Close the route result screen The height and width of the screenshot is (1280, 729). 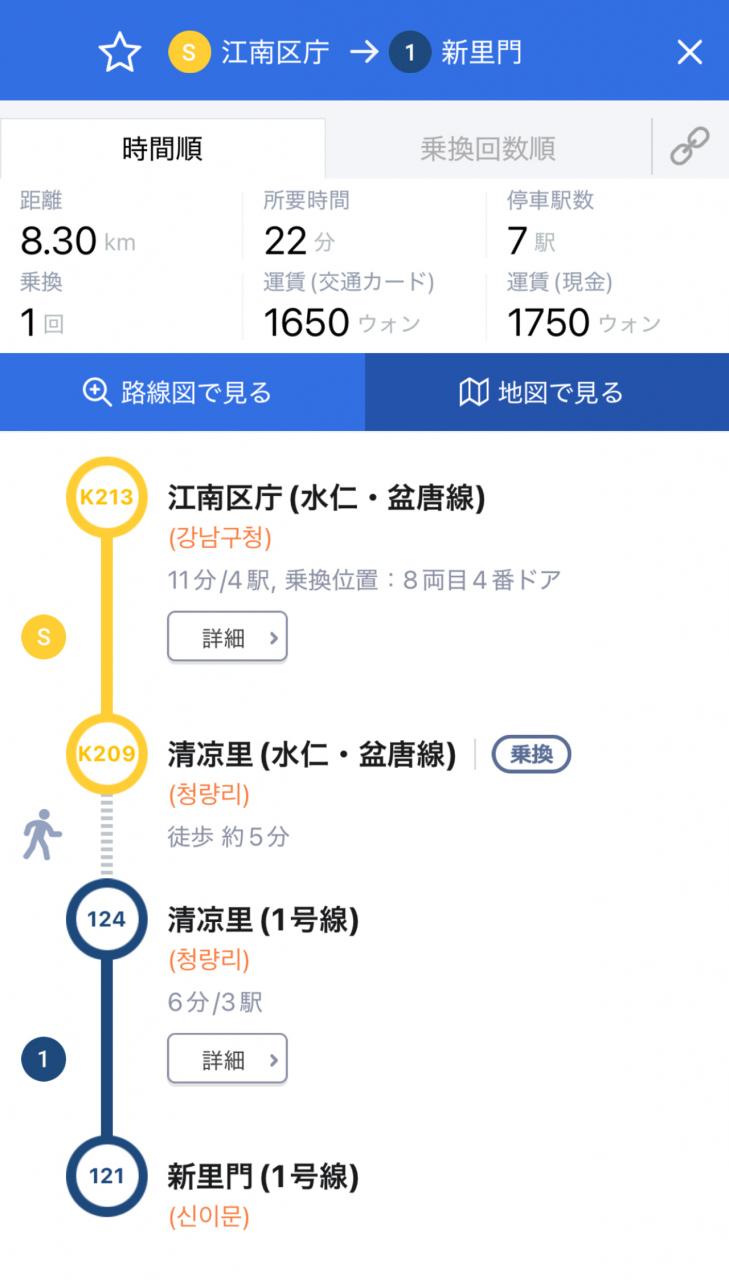pyautogui.click(x=690, y=52)
